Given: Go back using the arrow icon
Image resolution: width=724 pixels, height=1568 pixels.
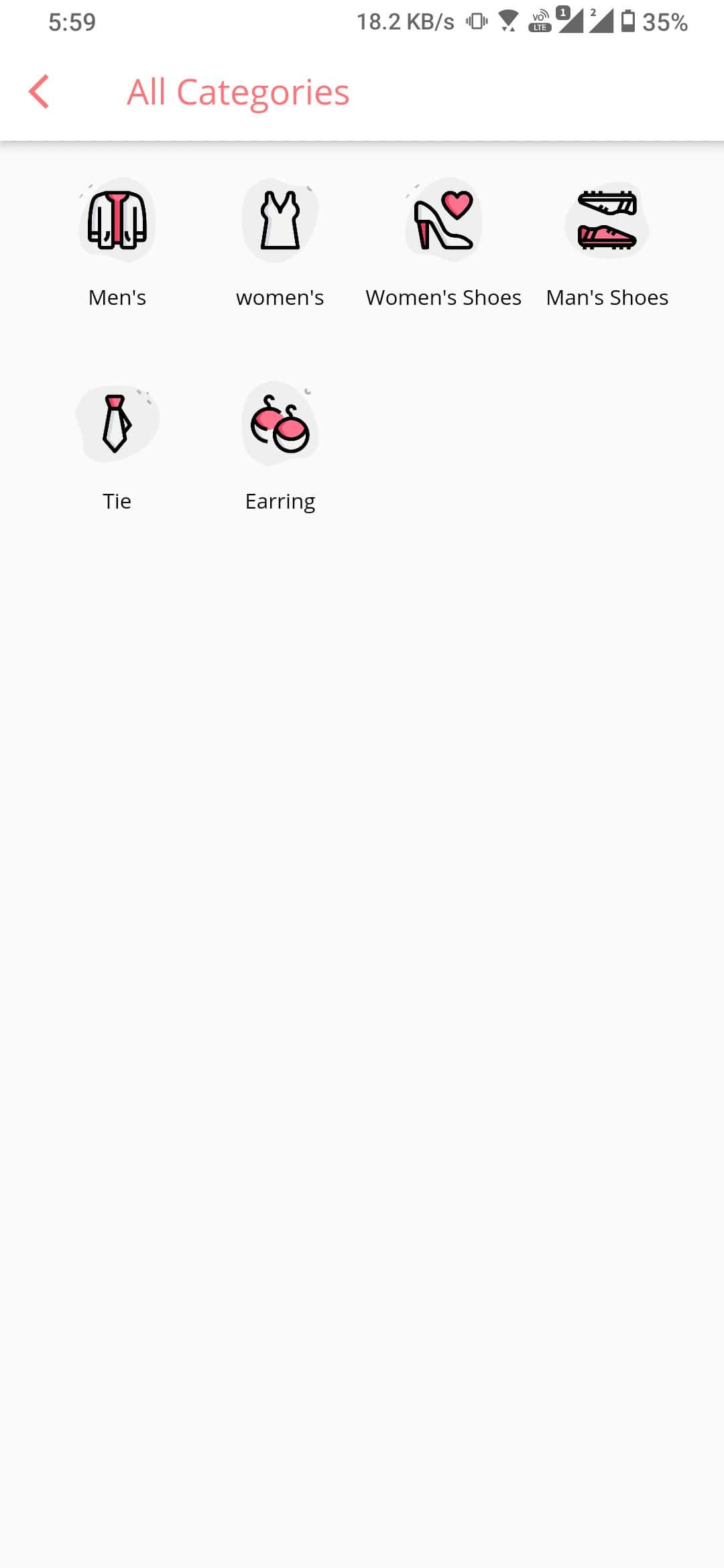Looking at the screenshot, I should tap(39, 92).
